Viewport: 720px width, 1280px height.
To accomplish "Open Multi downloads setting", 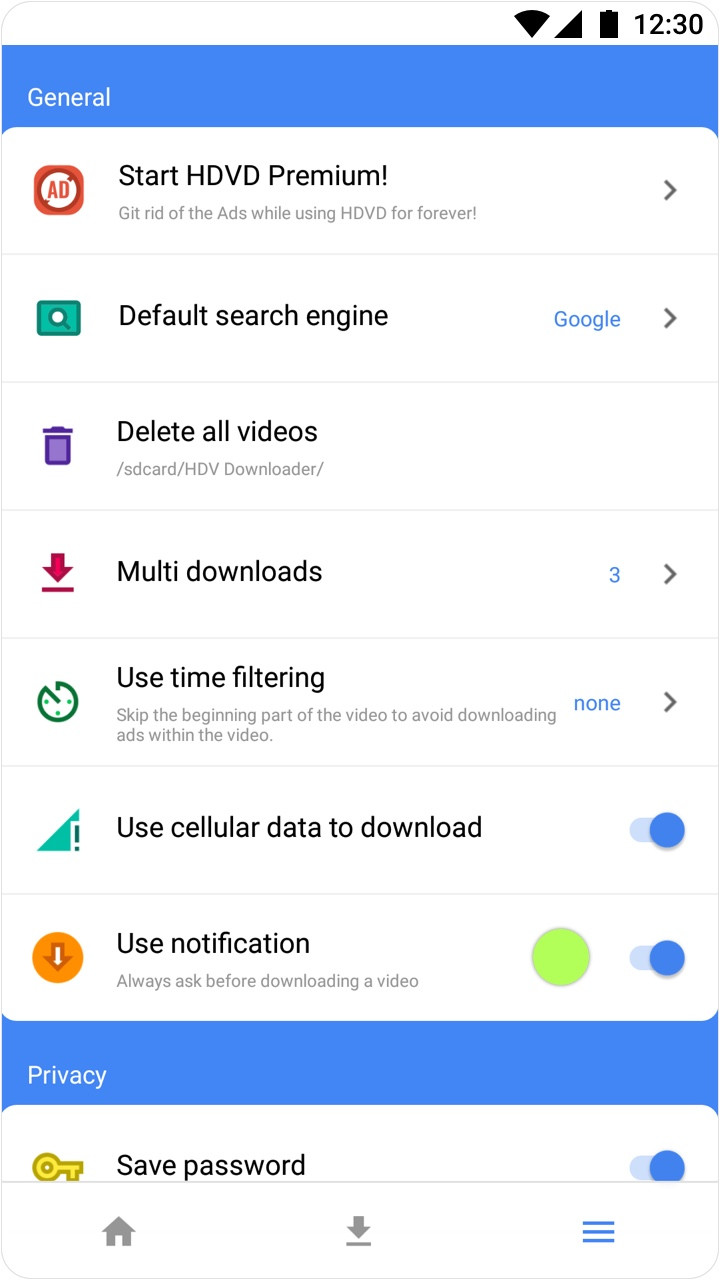I will coord(360,574).
